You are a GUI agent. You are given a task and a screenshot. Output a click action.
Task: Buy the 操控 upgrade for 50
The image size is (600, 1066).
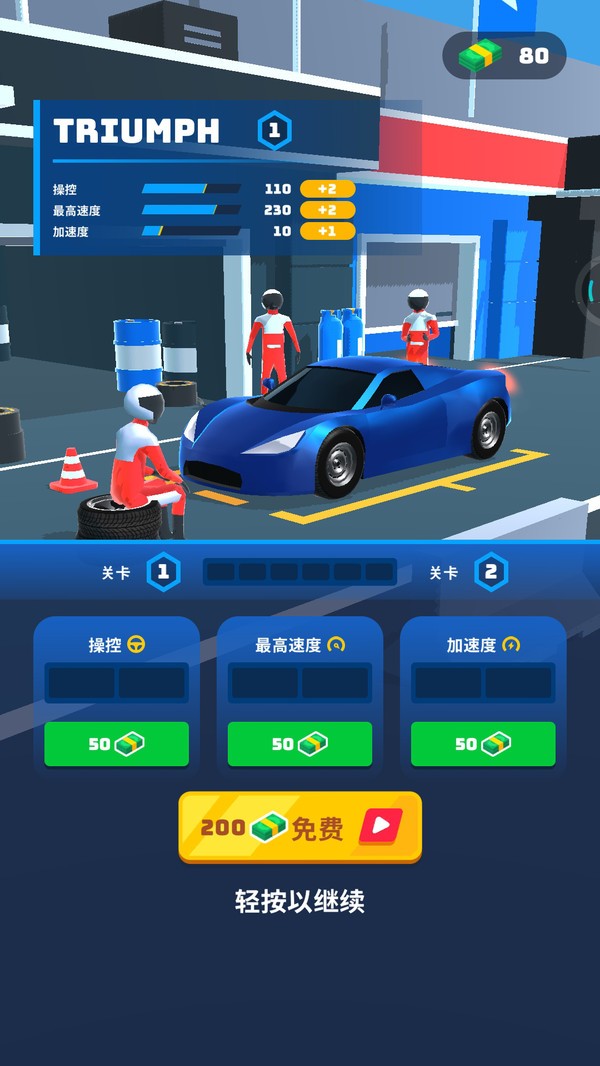pyautogui.click(x=116, y=744)
